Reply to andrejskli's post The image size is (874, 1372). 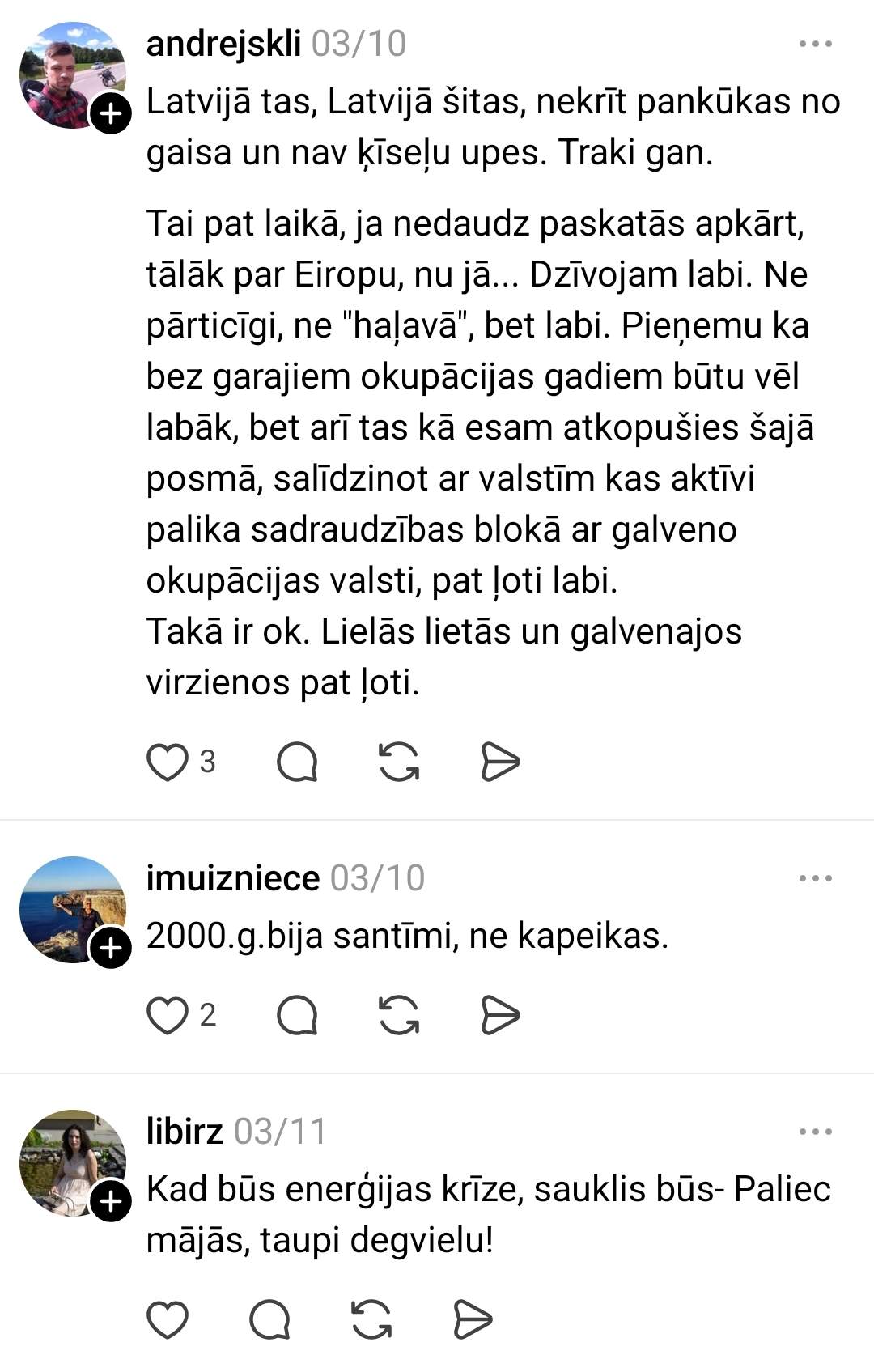click(x=297, y=762)
